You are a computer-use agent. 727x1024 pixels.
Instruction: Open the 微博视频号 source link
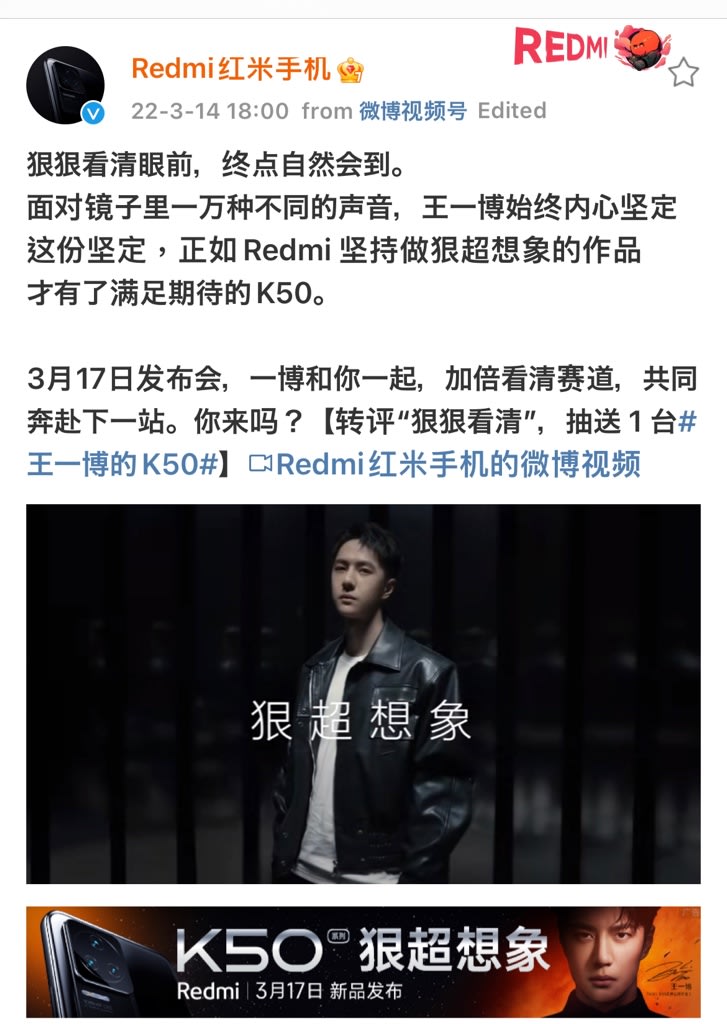click(412, 111)
